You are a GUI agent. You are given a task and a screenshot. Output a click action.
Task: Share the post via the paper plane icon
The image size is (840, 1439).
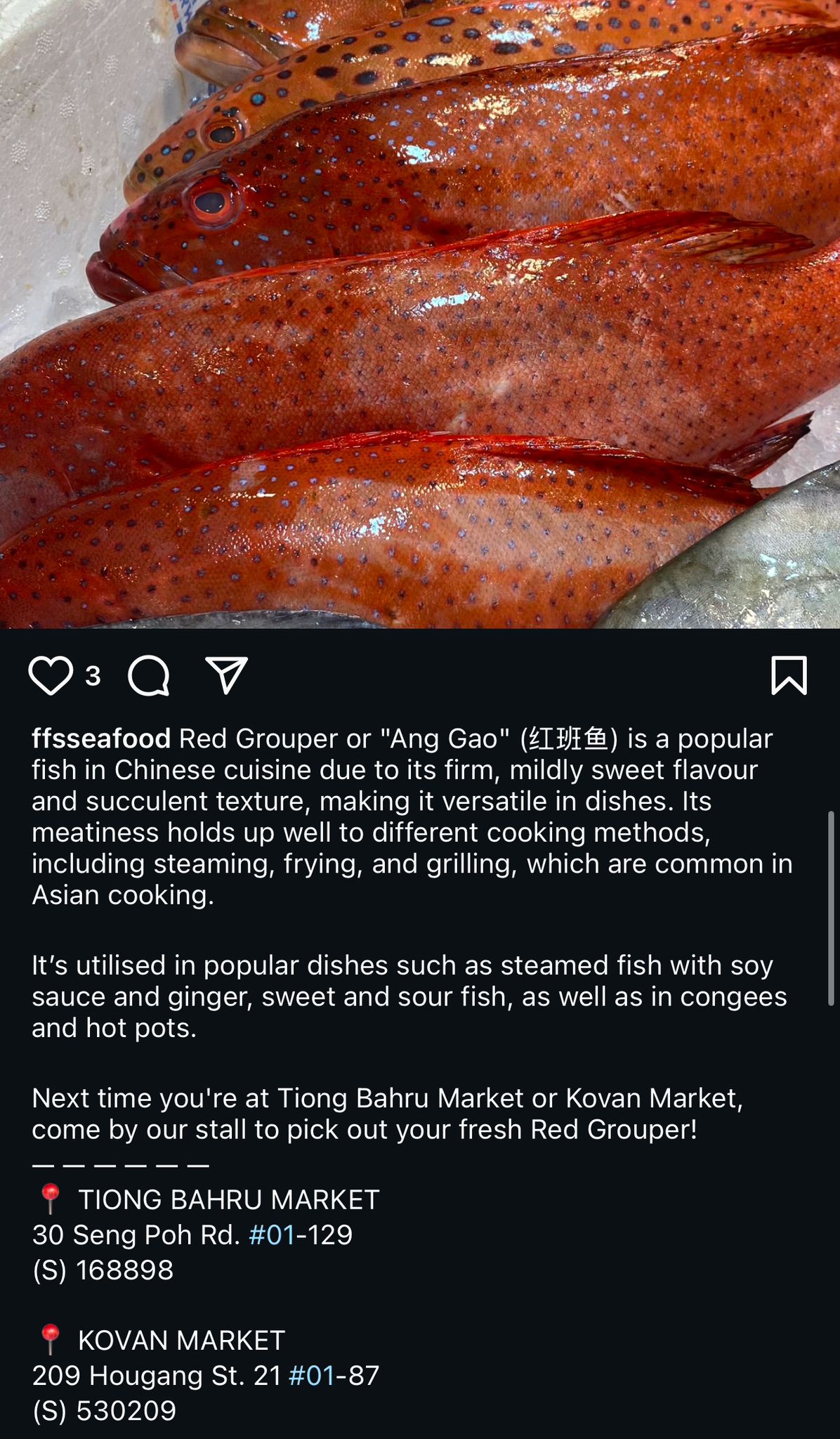226,676
